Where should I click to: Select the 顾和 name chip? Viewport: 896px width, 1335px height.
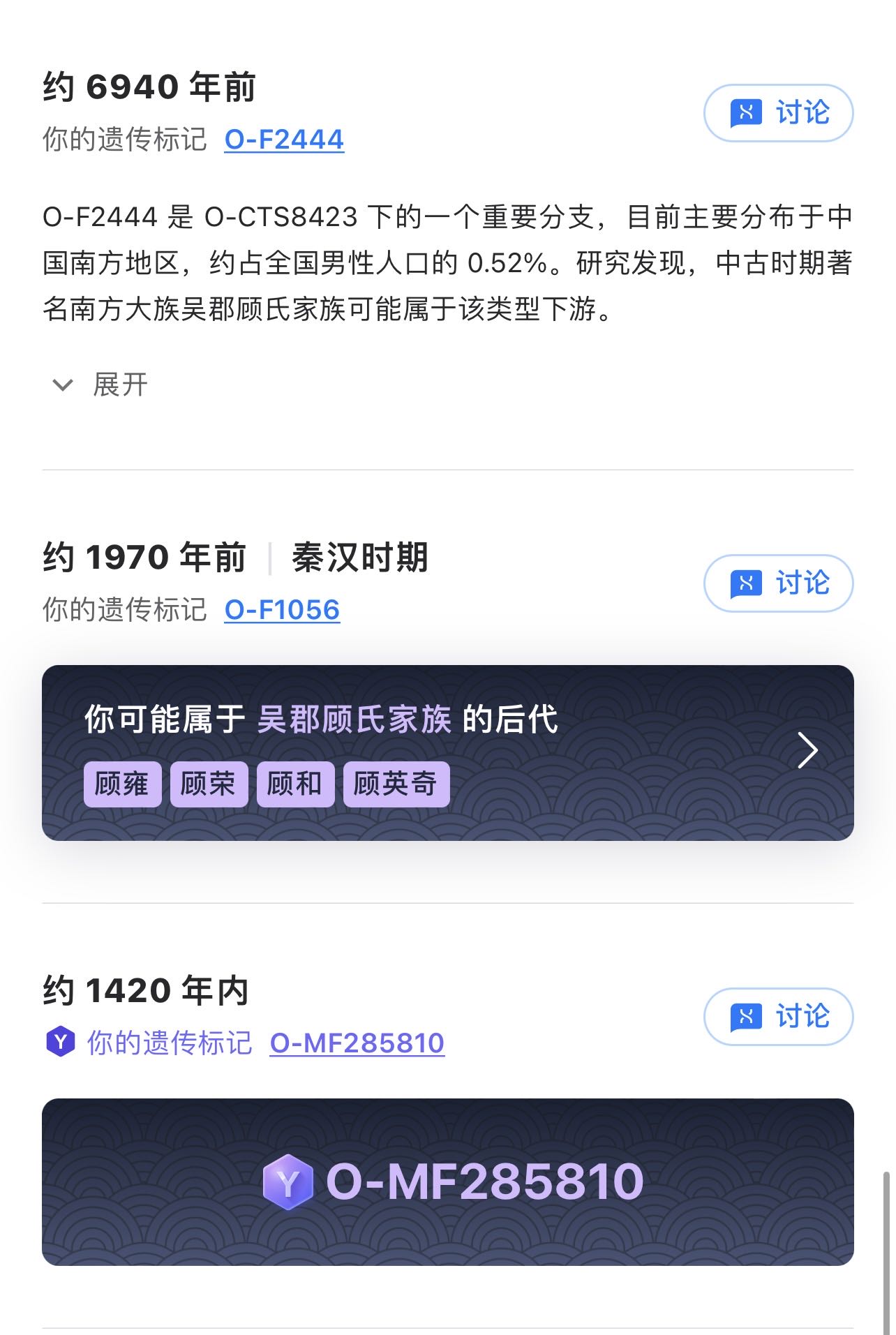pyautogui.click(x=295, y=784)
